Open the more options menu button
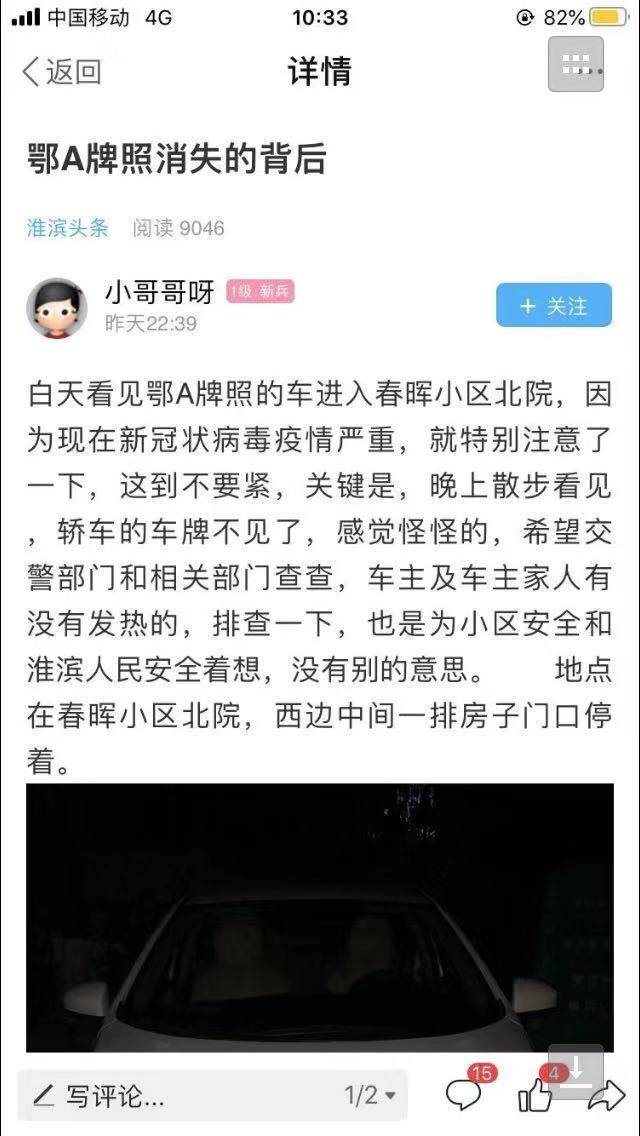Screen dimensions: 640x1136 [x=576, y=64]
